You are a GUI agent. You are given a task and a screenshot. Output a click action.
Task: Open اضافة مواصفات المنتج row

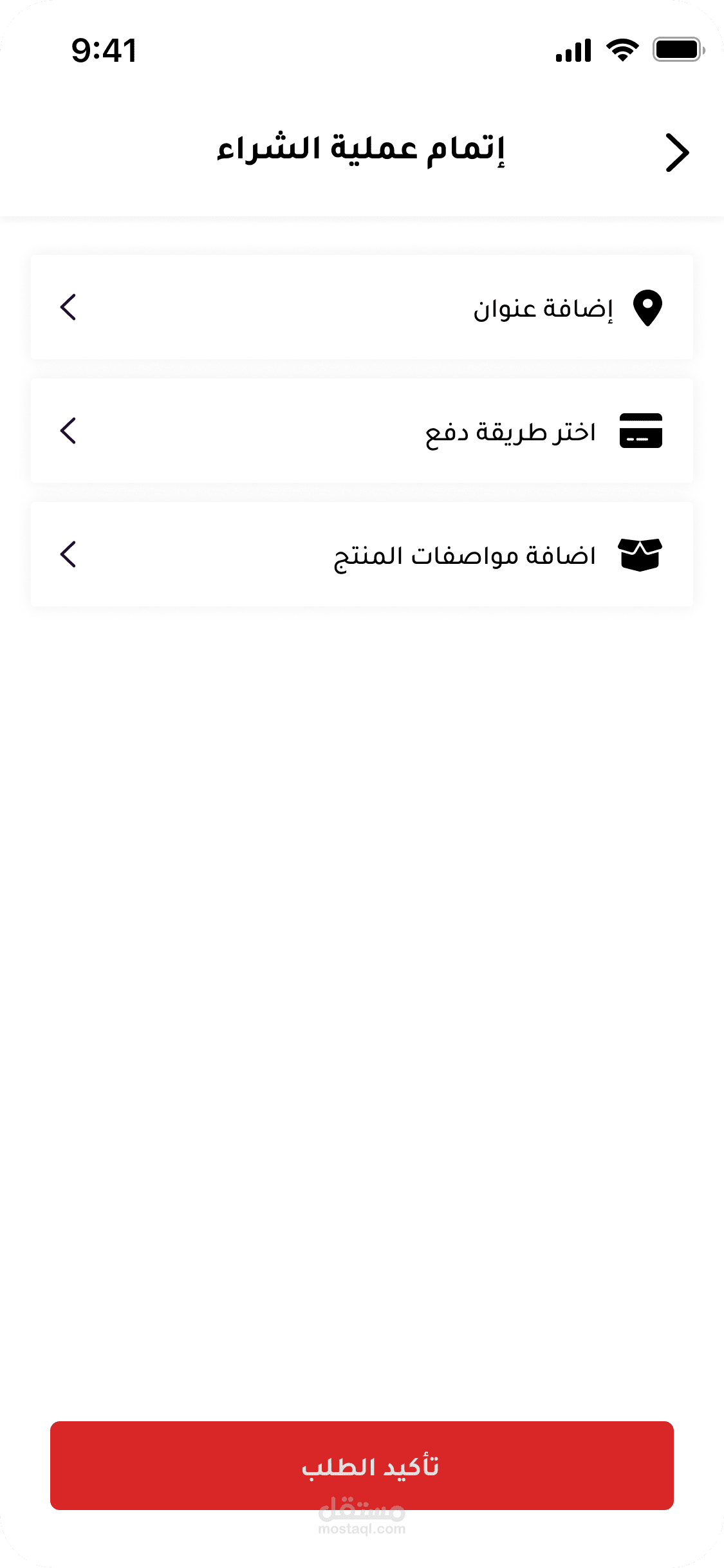(362, 554)
